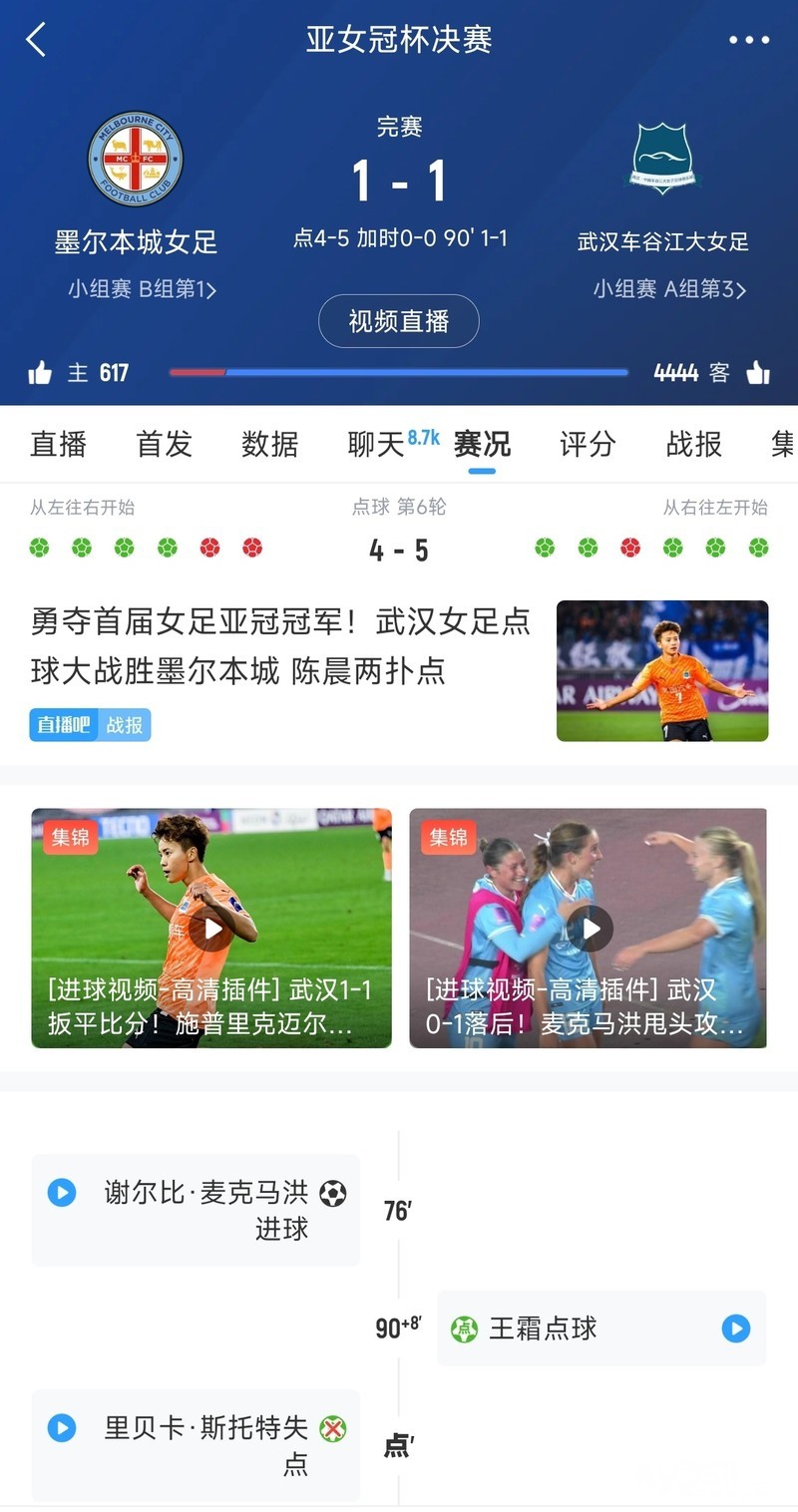Switch to the 首发 tab
Screen dimensions: 798x1512
point(165,444)
